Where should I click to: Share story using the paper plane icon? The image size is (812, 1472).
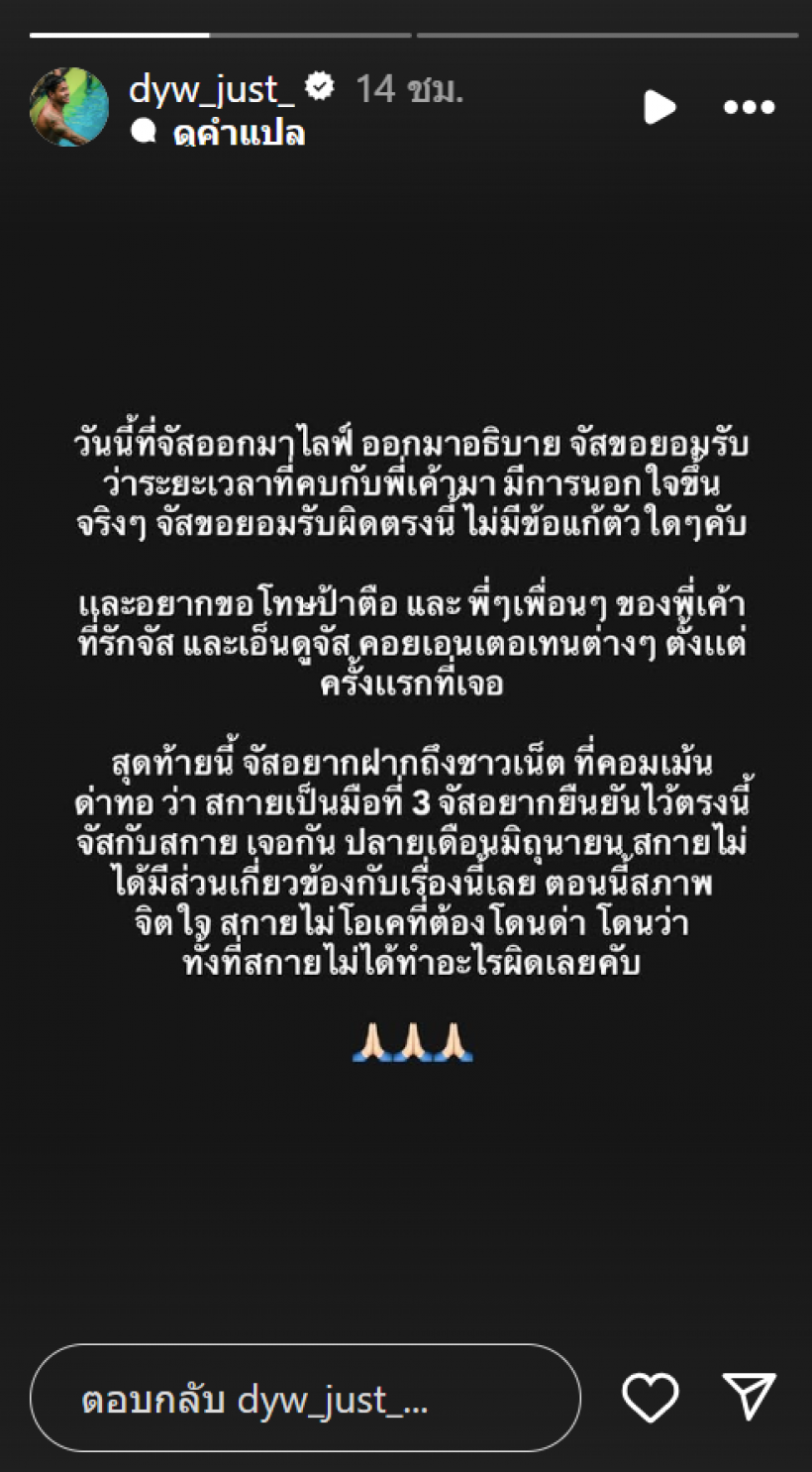(x=750, y=1397)
